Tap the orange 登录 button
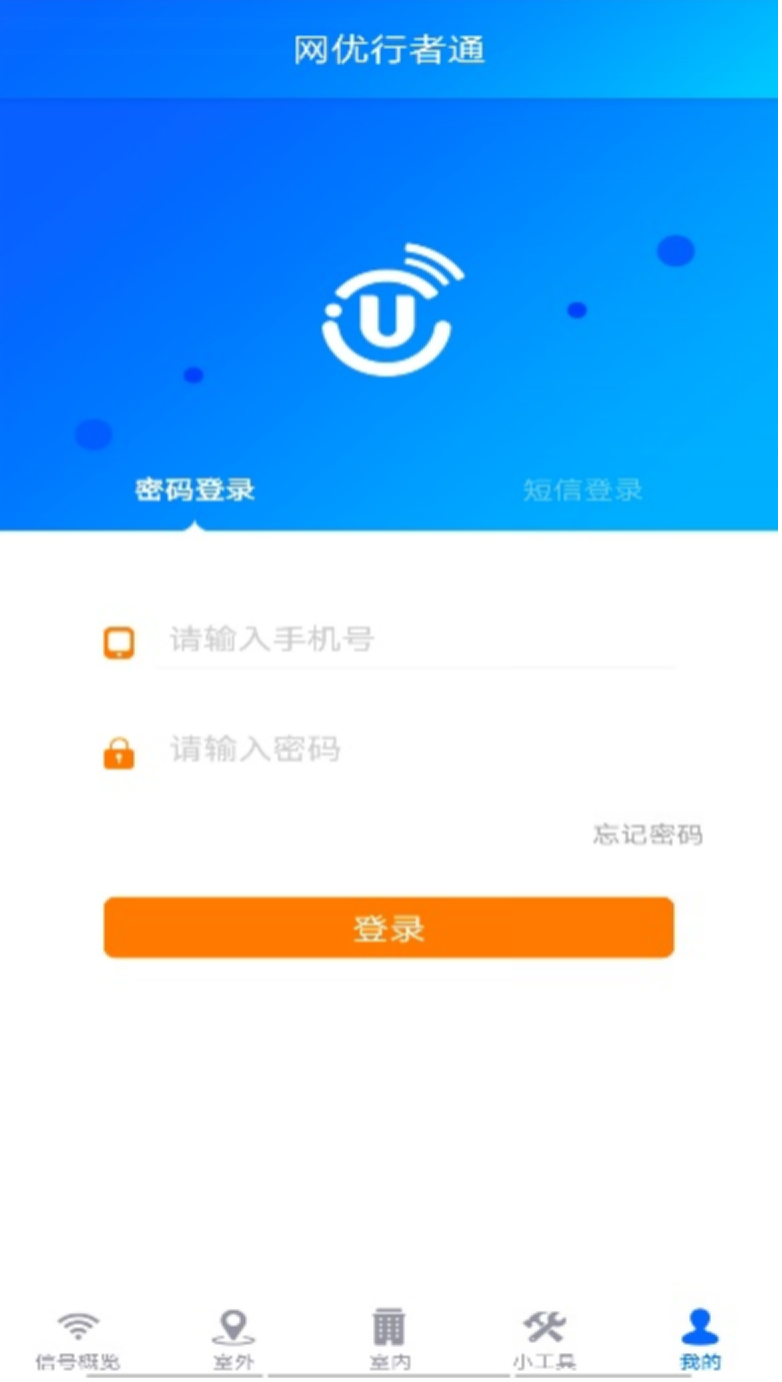Image resolution: width=782 pixels, height=1382 pixels. 389,928
